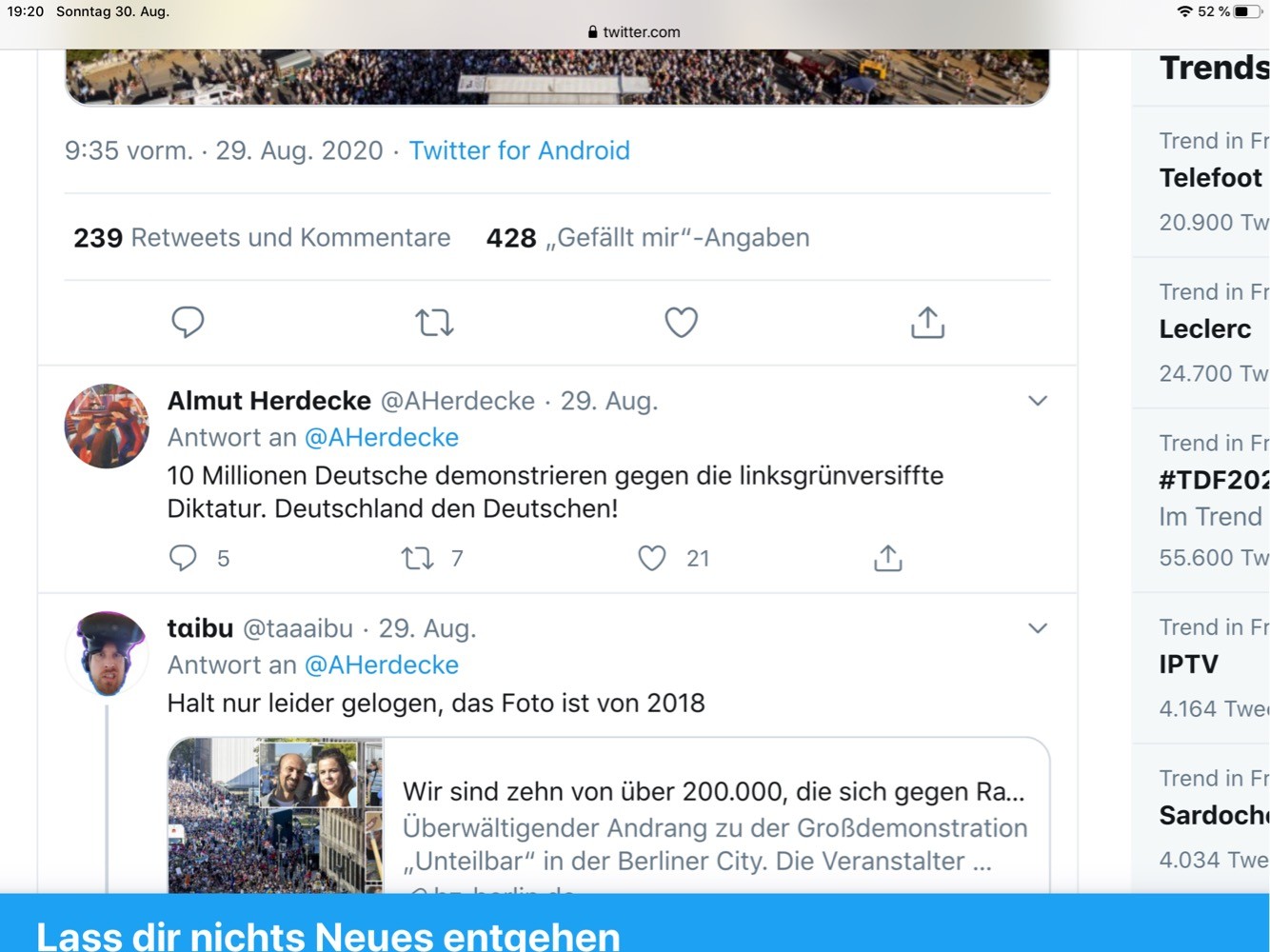View the 239 Retweets und Kommentare
Screen dimensions: 1270x952
coord(262,237)
